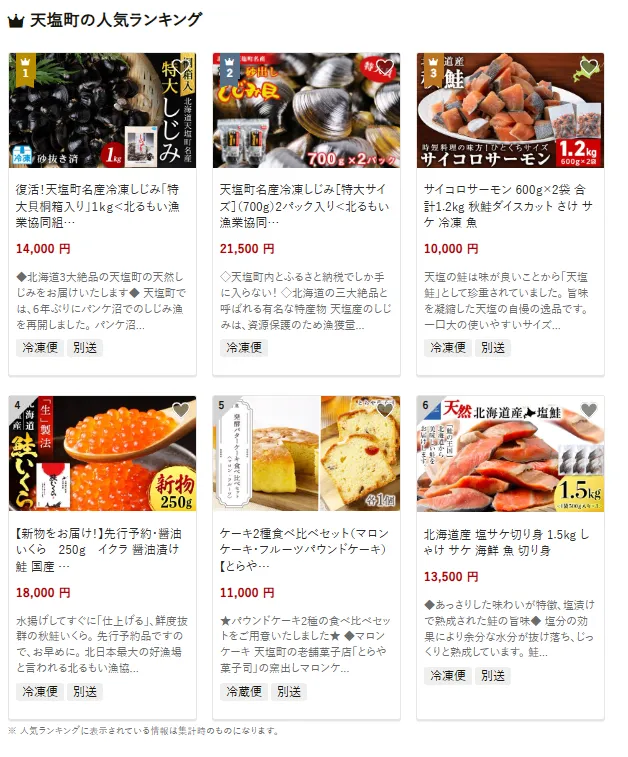
Task: Favorite the しじみ 700g 2パック item
Action: coord(385,68)
